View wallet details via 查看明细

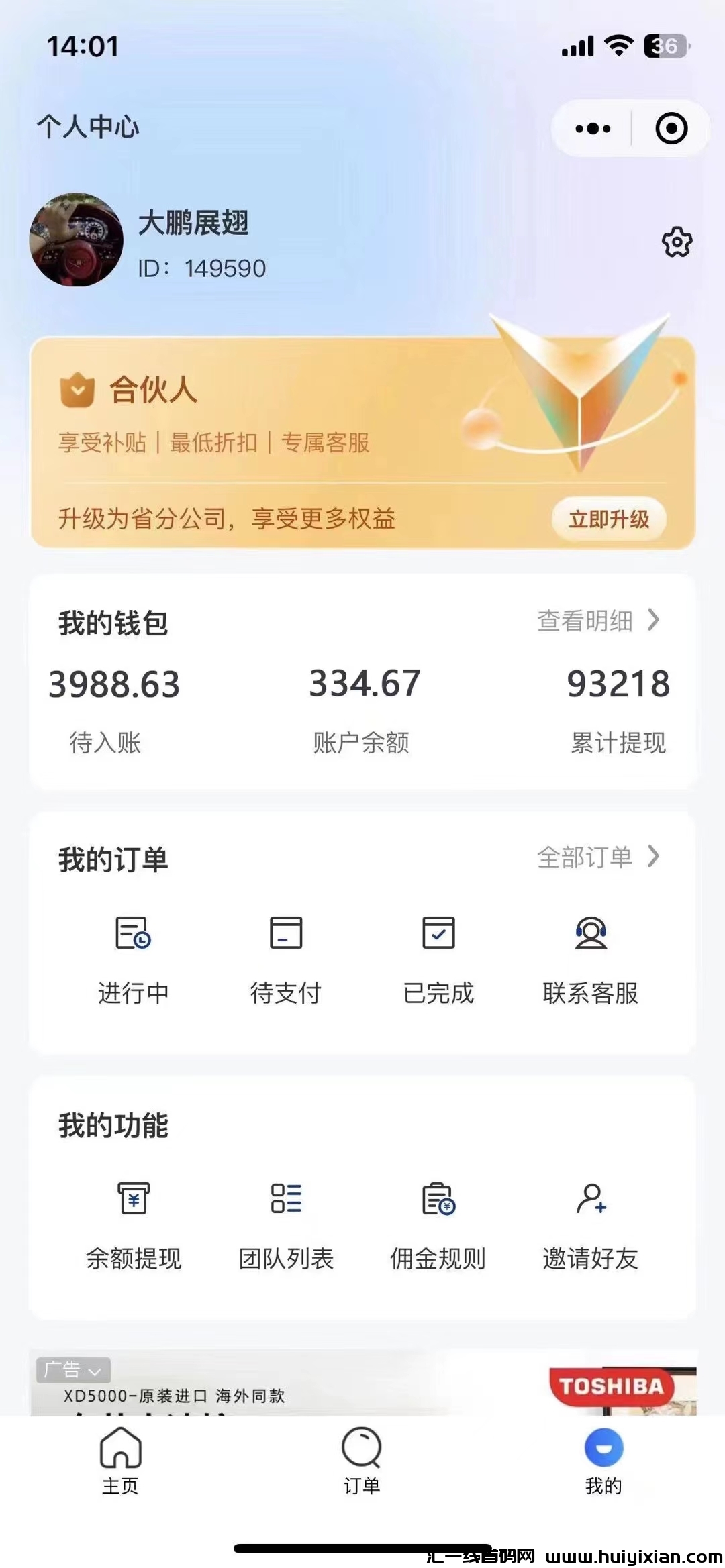coord(597,621)
